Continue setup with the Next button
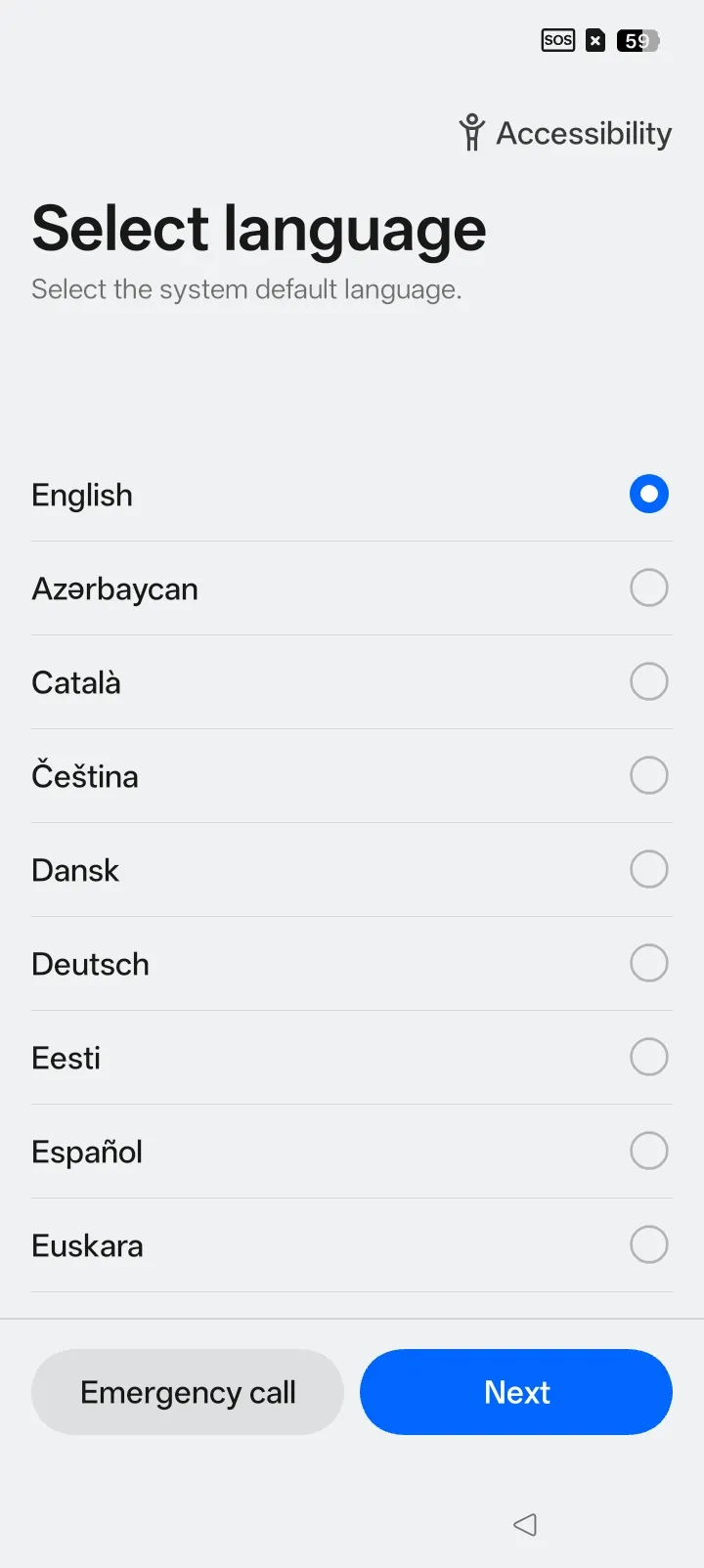The width and height of the screenshot is (704, 1568). click(x=516, y=1392)
